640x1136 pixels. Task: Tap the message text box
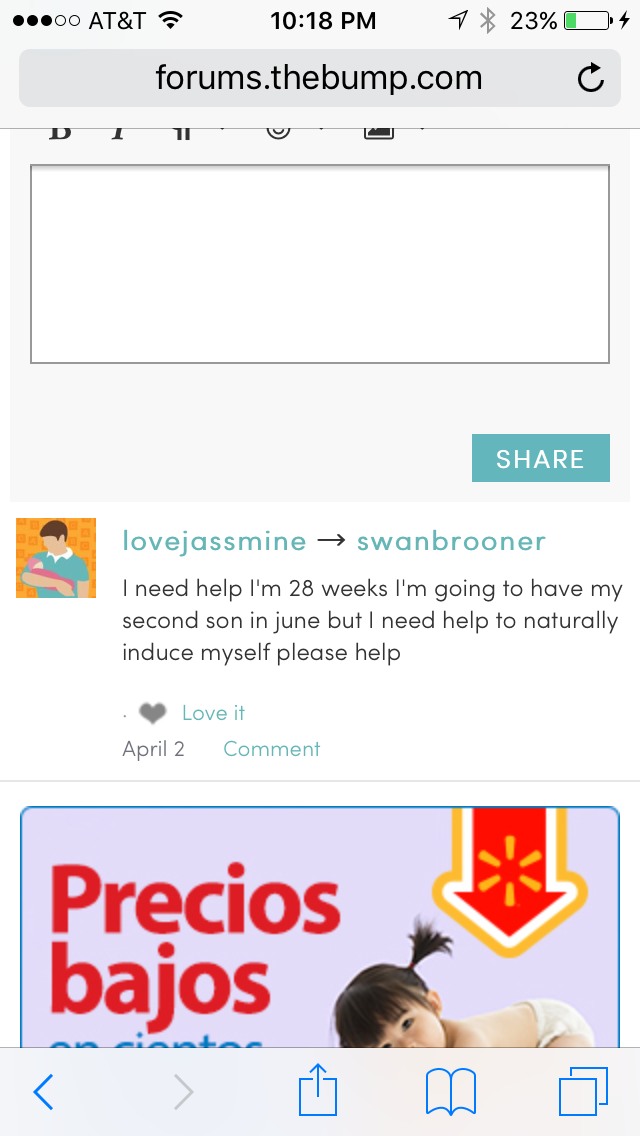pos(320,264)
